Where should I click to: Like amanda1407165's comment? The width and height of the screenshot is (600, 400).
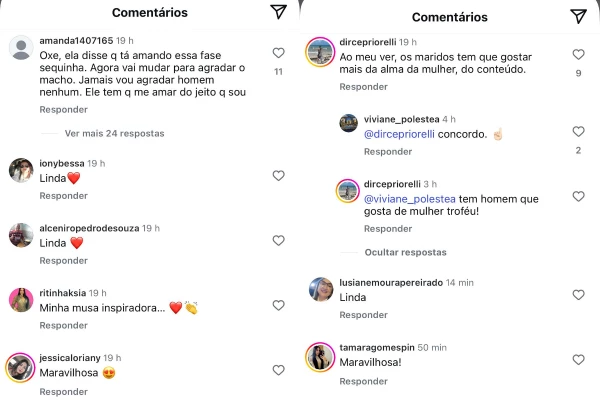[278, 52]
